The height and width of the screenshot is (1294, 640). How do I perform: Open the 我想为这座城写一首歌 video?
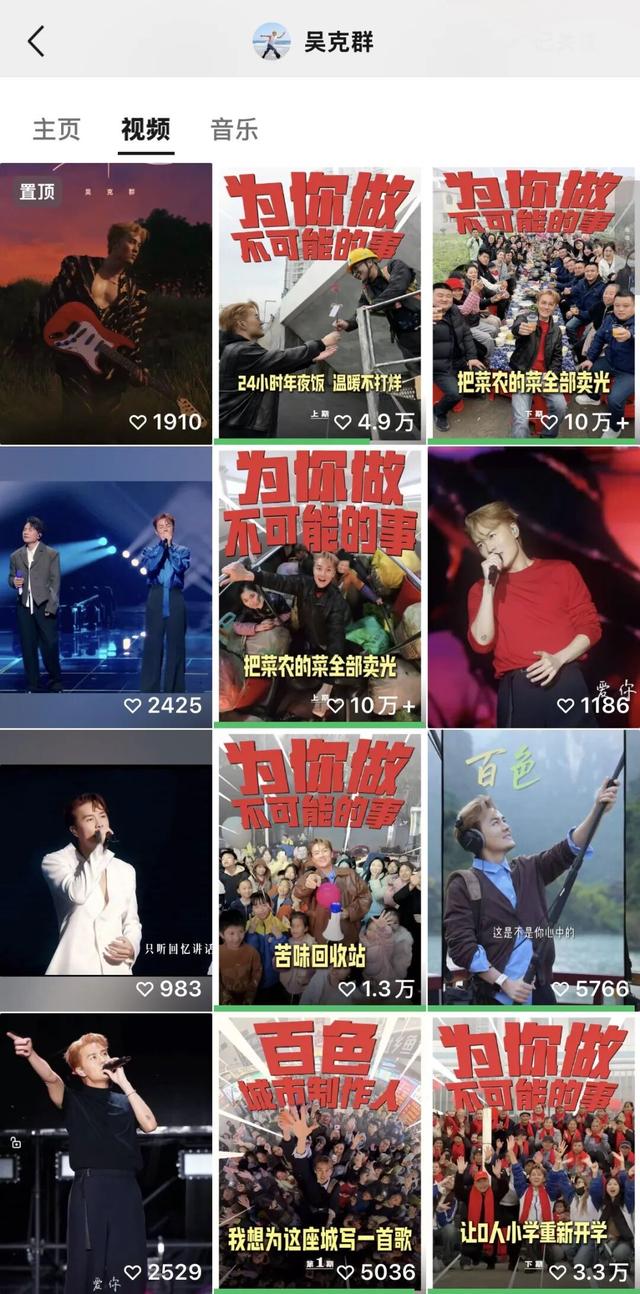[x=320, y=1153]
